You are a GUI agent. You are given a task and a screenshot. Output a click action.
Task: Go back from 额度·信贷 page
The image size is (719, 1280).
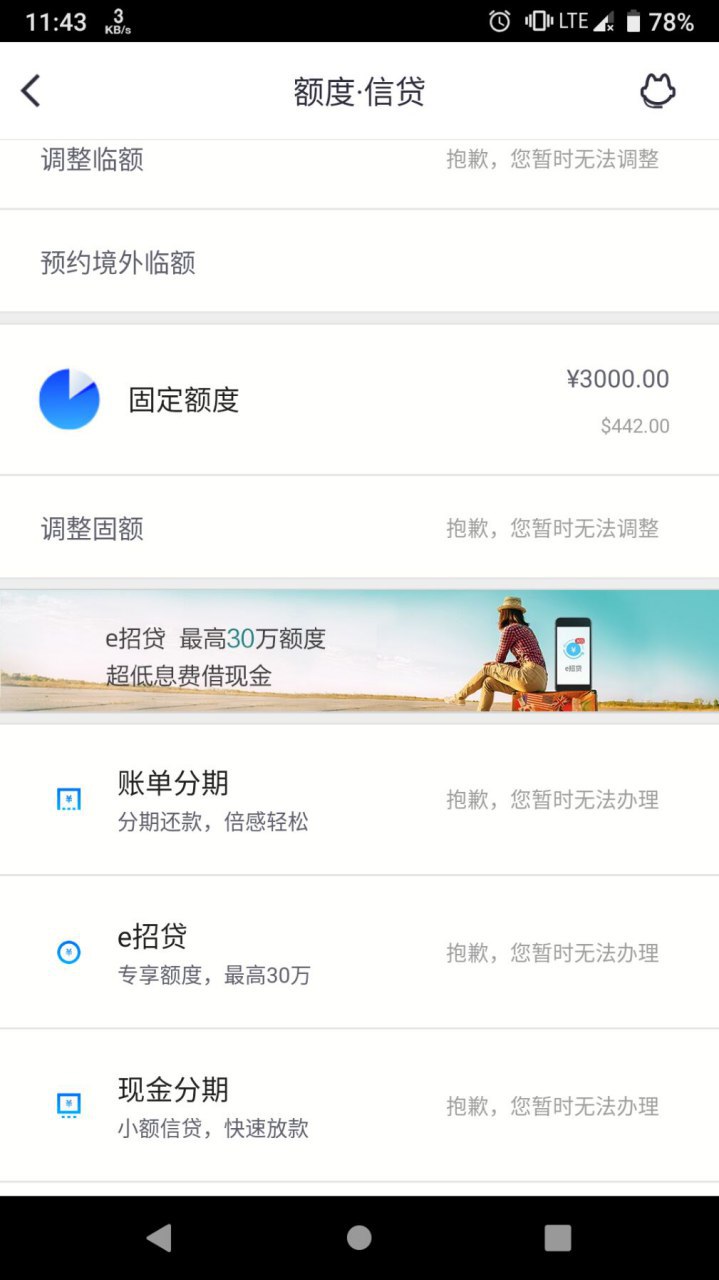(31, 91)
